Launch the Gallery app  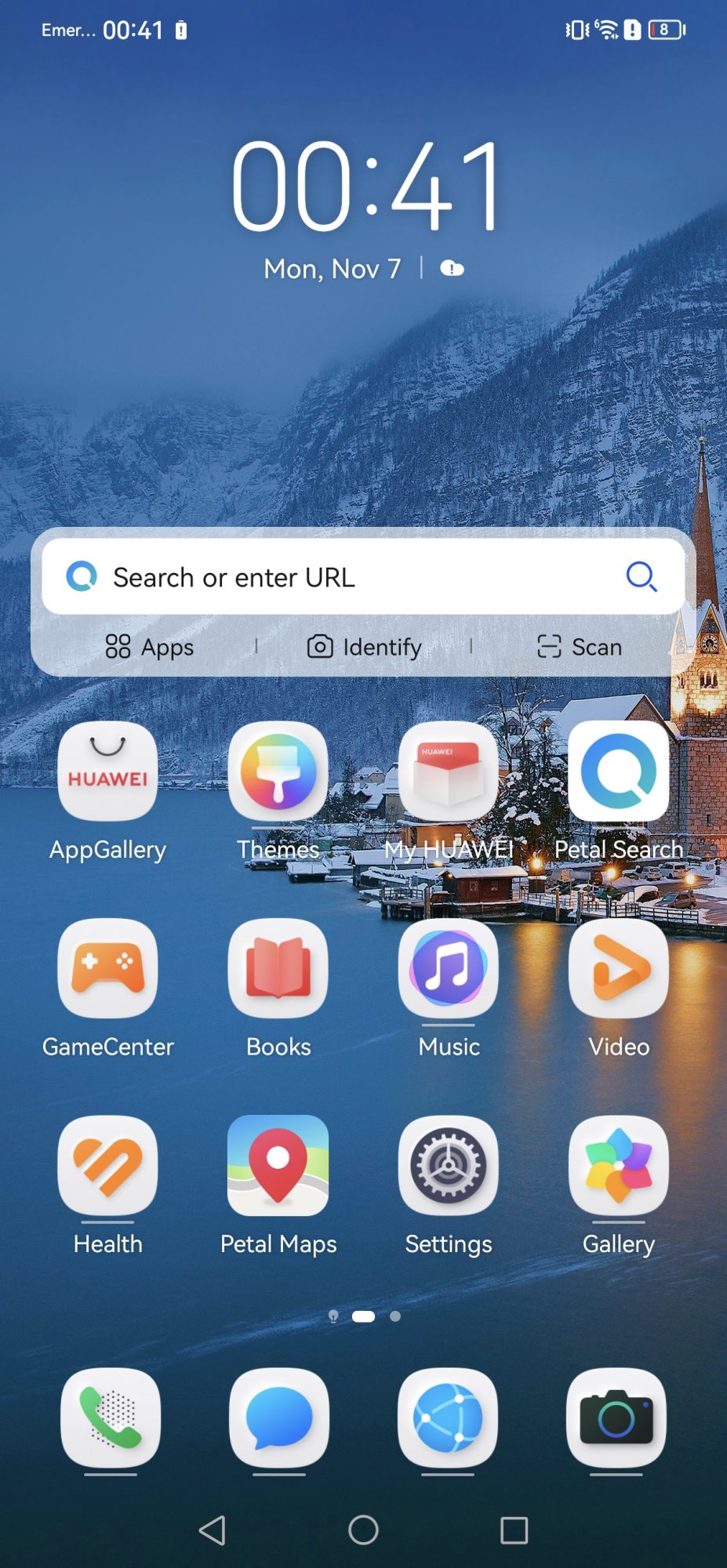point(619,1166)
